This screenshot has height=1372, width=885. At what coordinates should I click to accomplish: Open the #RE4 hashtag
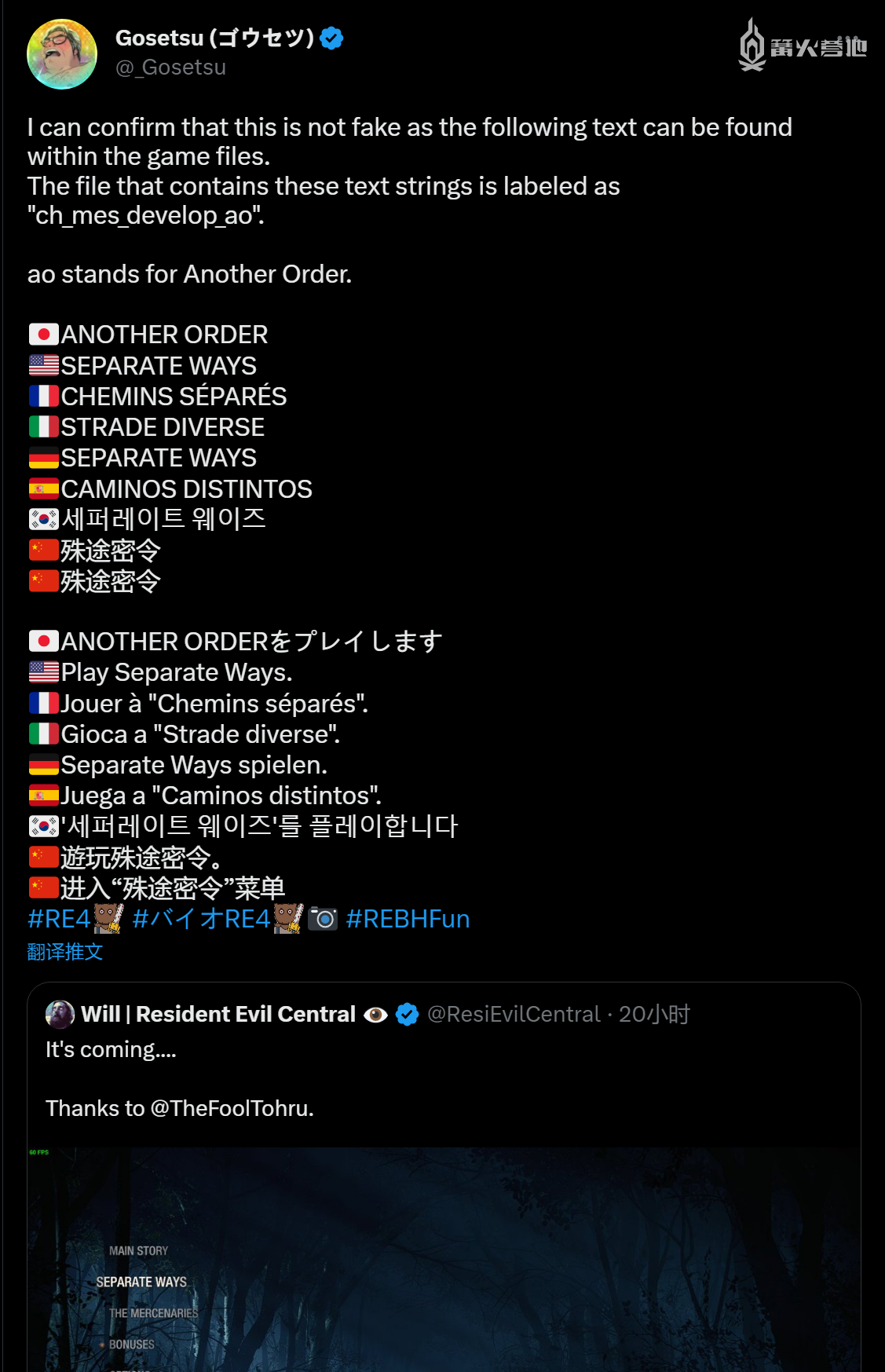click(59, 919)
